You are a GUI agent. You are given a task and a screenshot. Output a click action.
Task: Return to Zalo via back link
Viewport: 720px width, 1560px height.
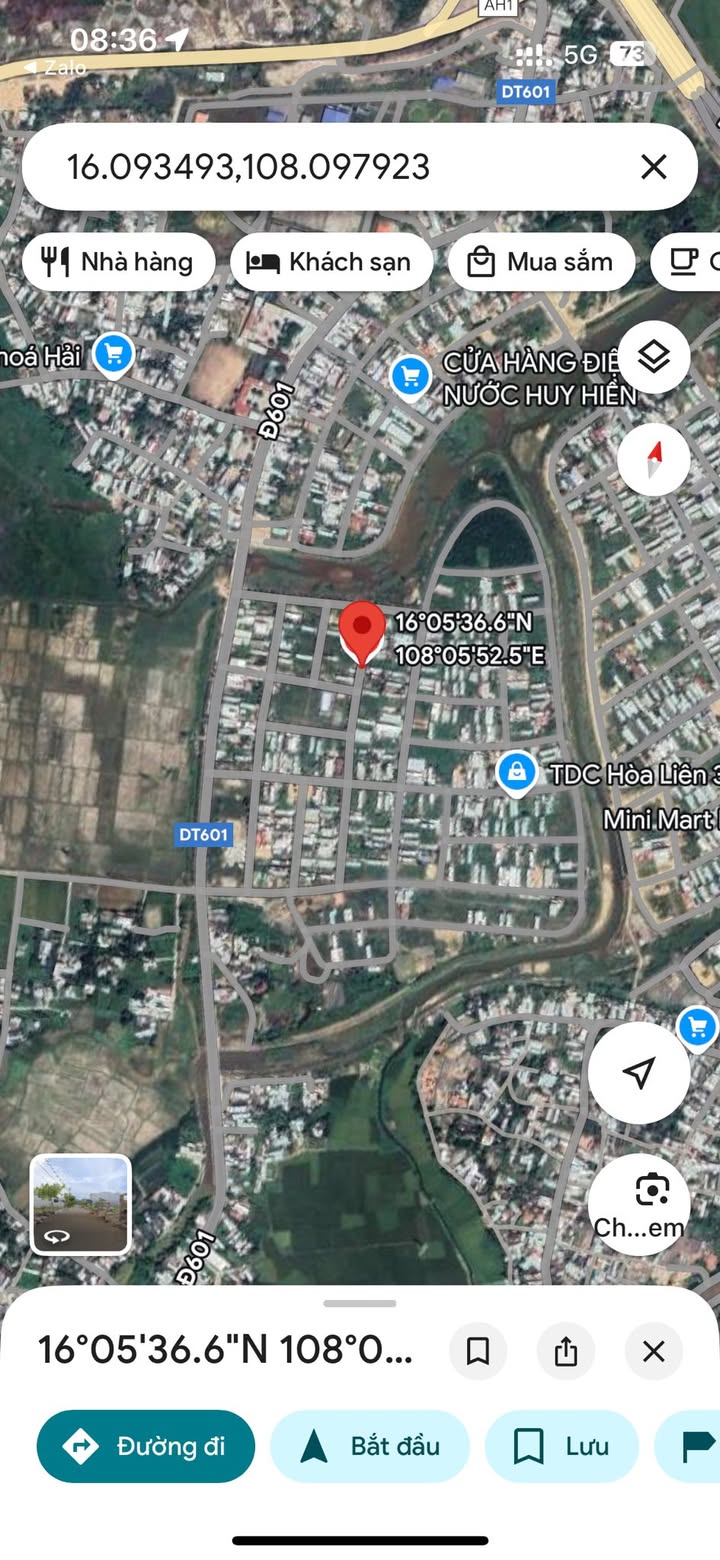tap(55, 68)
